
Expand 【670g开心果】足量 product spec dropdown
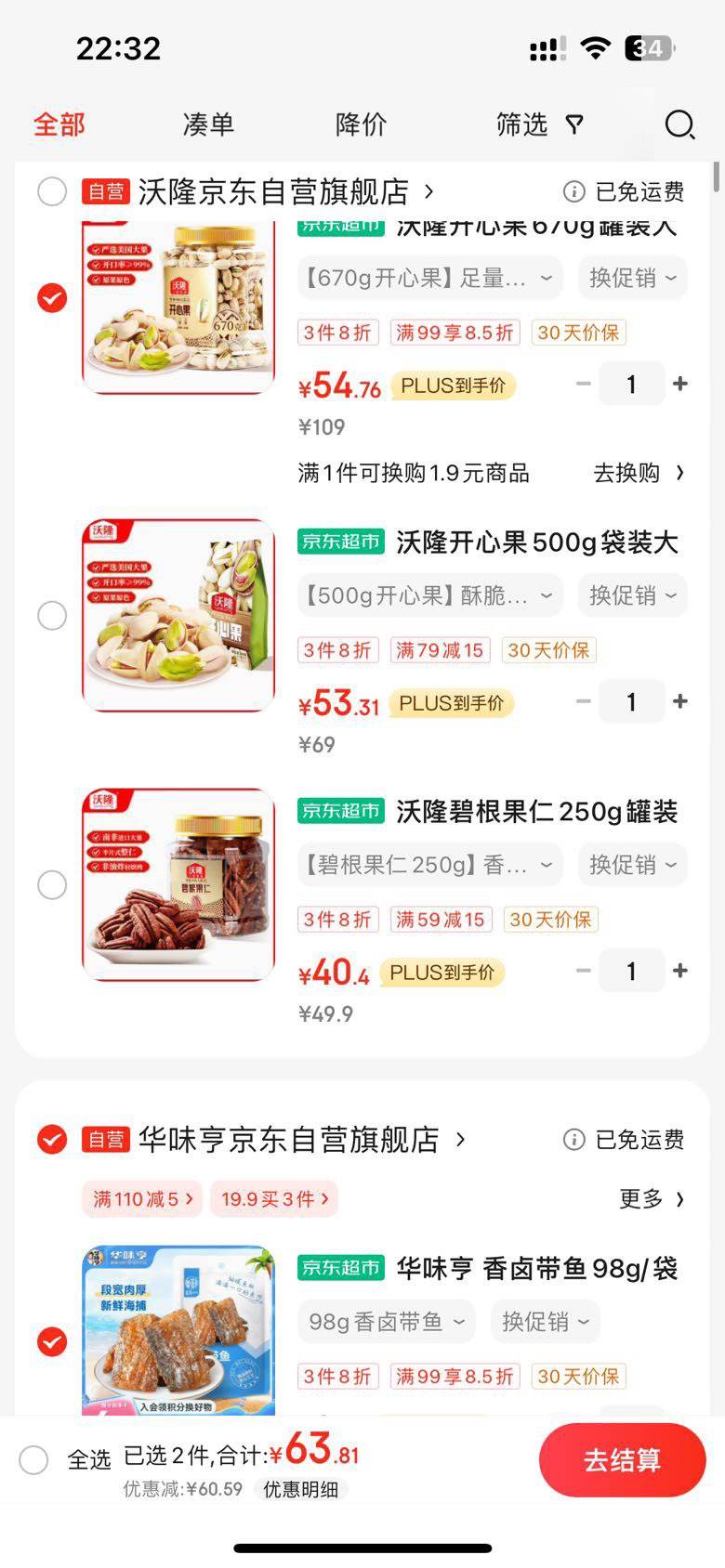click(429, 278)
